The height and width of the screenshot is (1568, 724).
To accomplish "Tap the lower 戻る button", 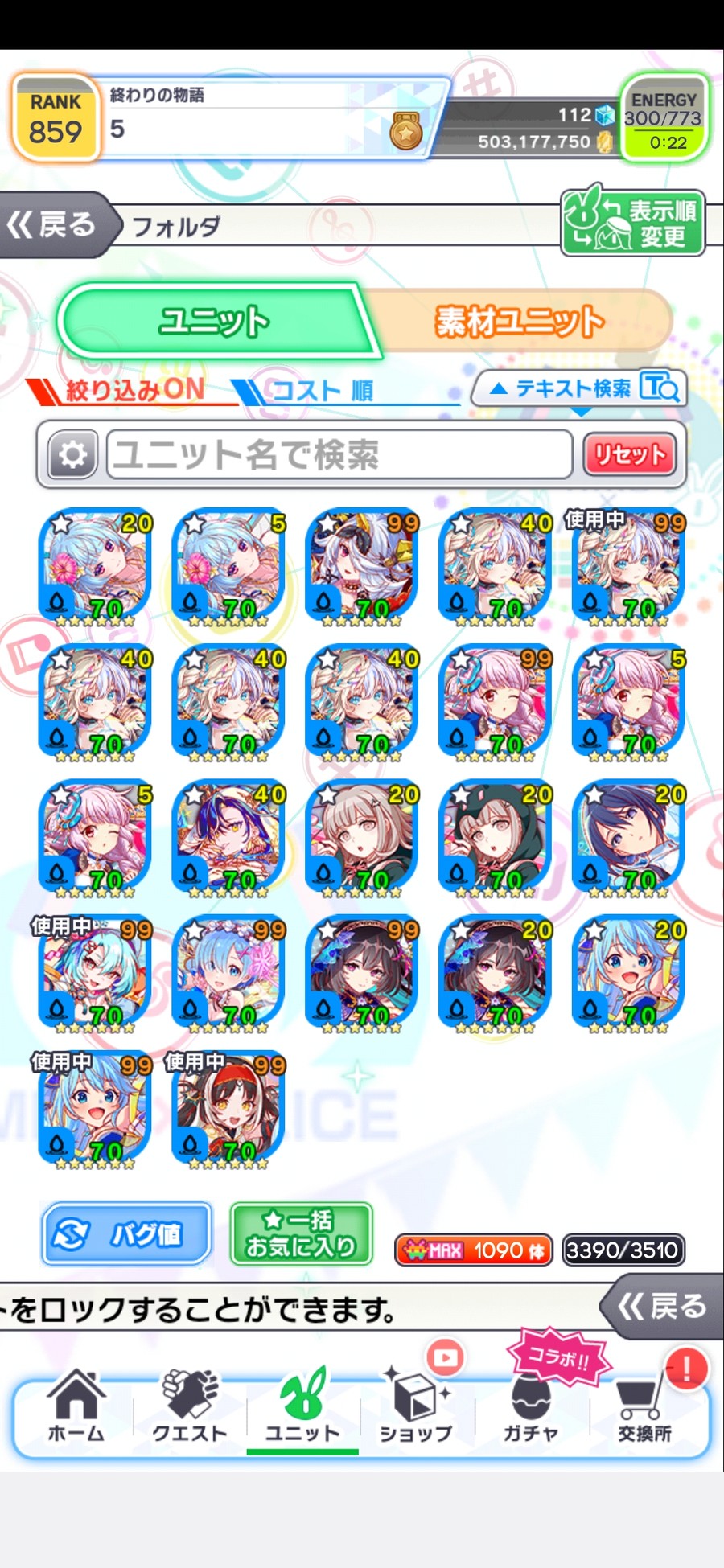I will click(x=661, y=1307).
